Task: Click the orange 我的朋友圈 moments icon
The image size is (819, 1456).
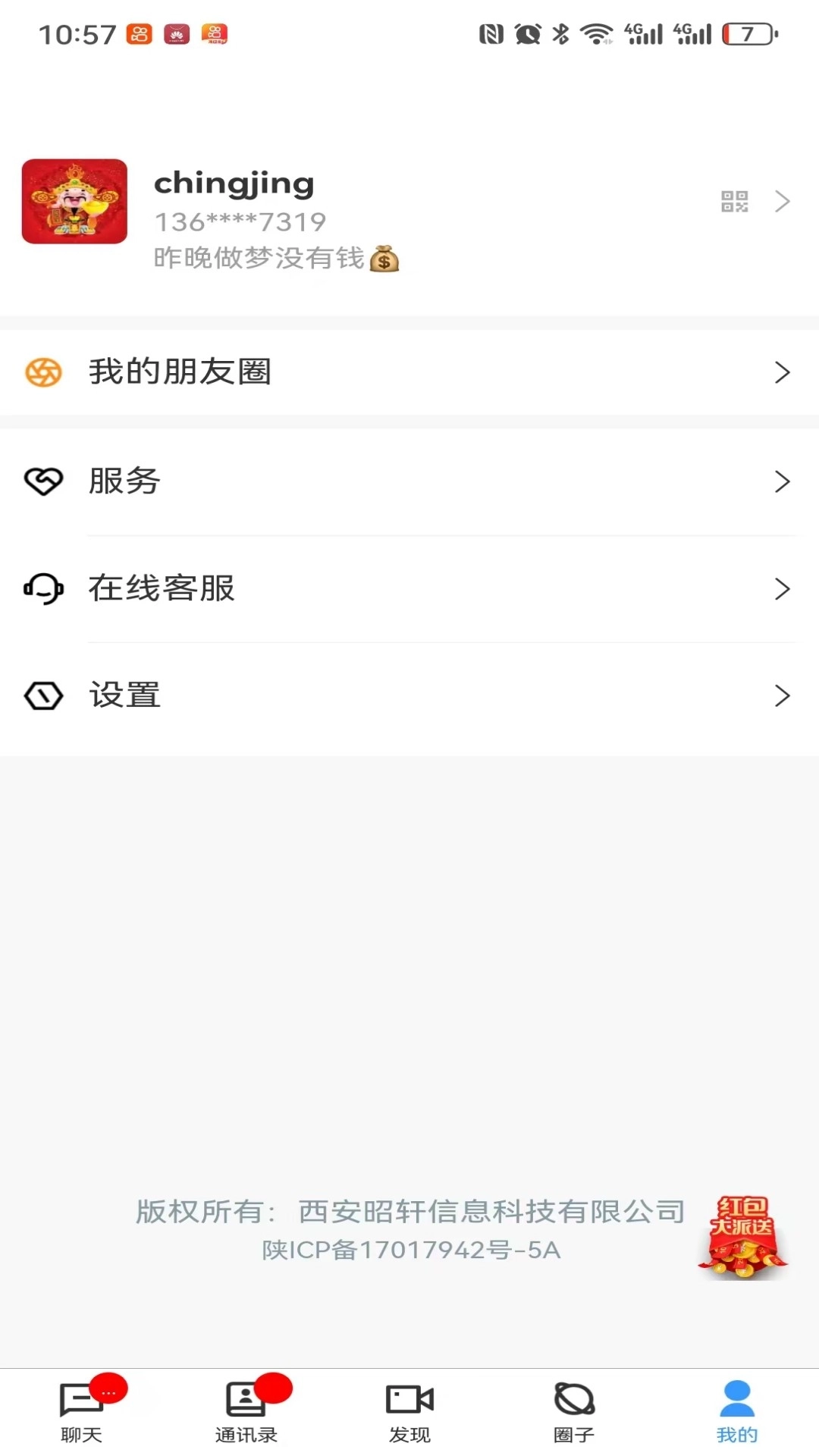Action: [x=44, y=372]
